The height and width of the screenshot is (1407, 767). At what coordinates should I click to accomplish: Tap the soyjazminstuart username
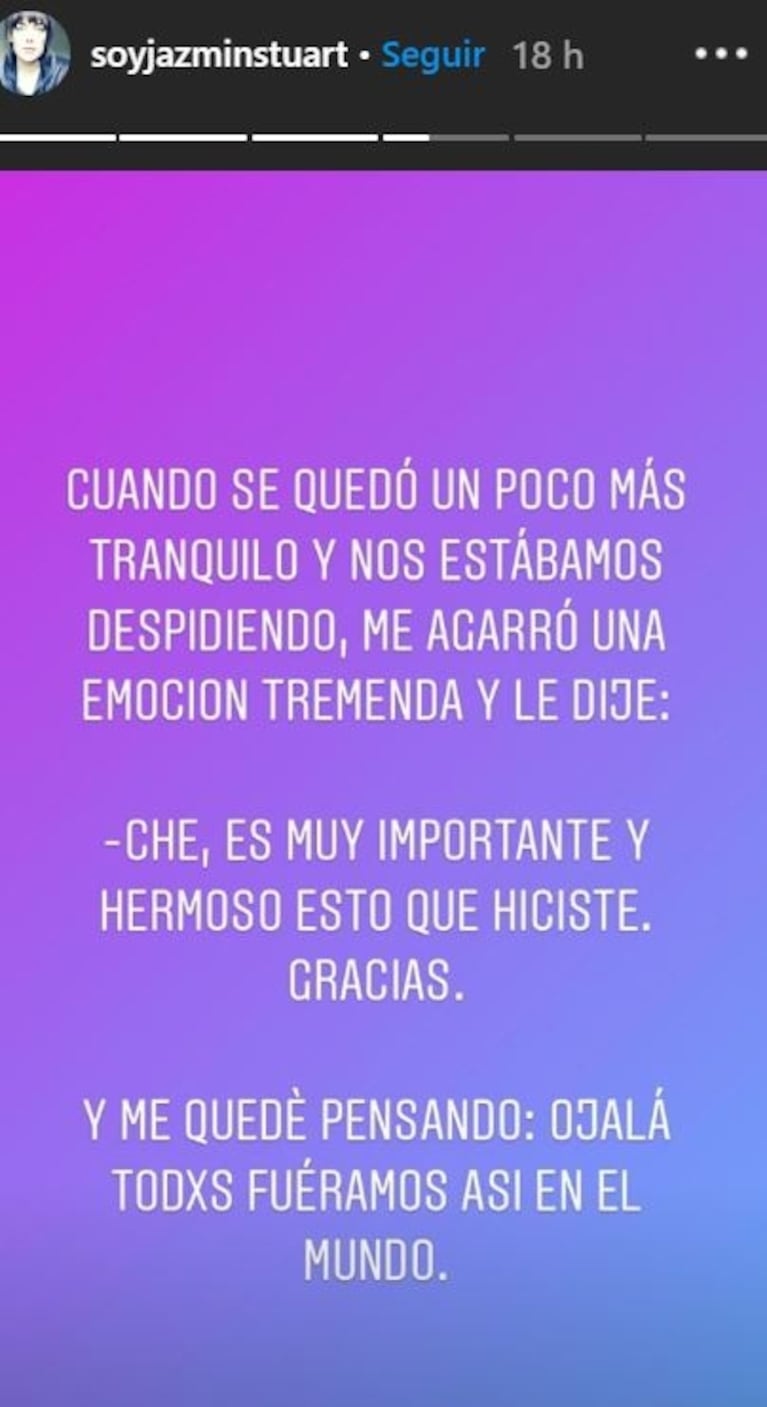tap(218, 55)
